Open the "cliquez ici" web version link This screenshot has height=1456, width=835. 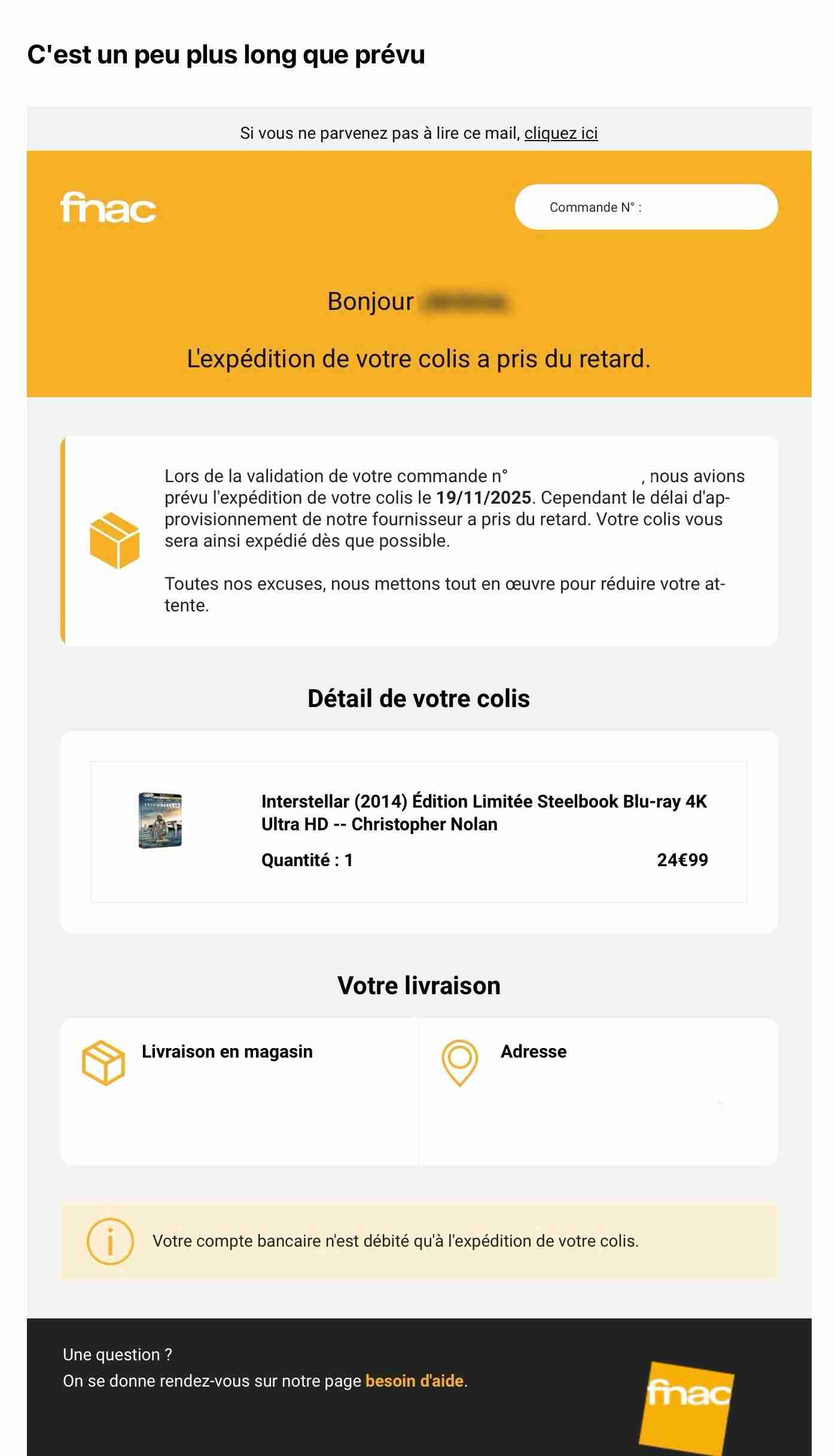[x=560, y=133]
